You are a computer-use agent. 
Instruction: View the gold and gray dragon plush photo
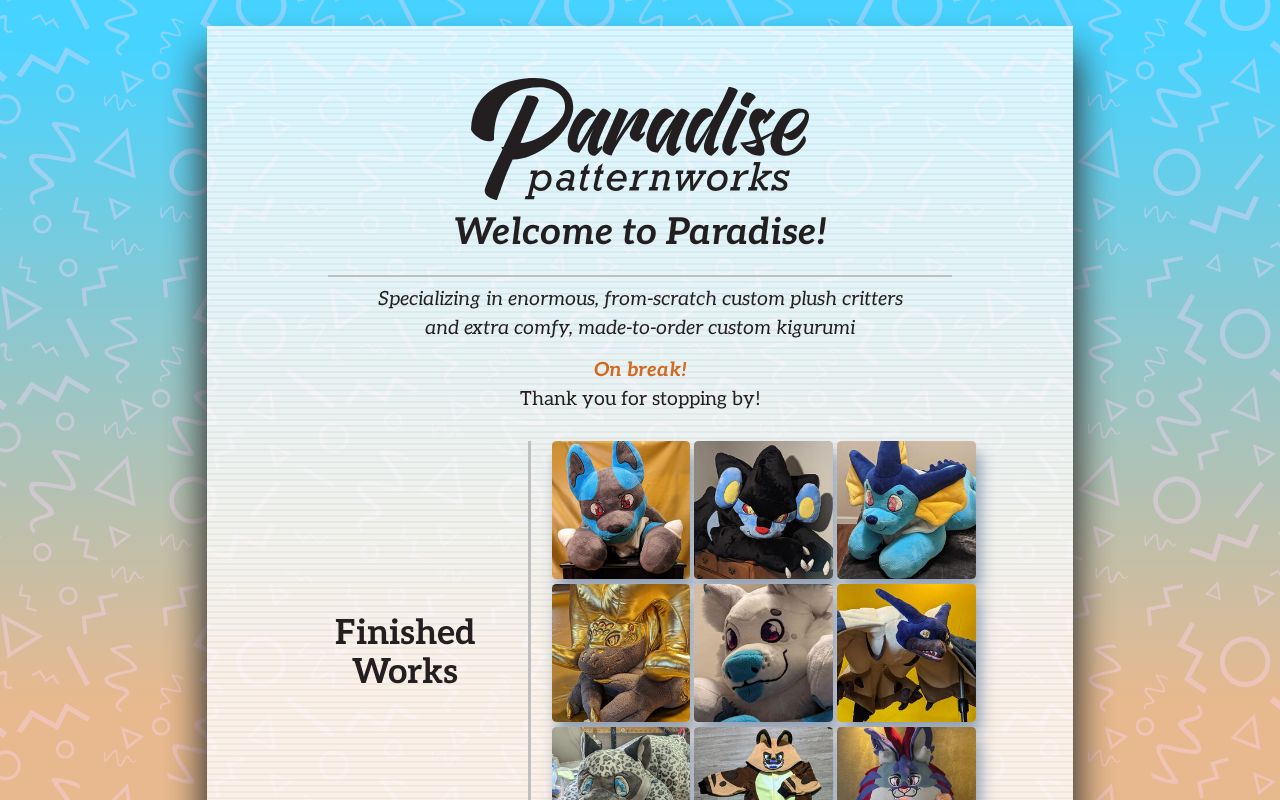[x=620, y=653]
